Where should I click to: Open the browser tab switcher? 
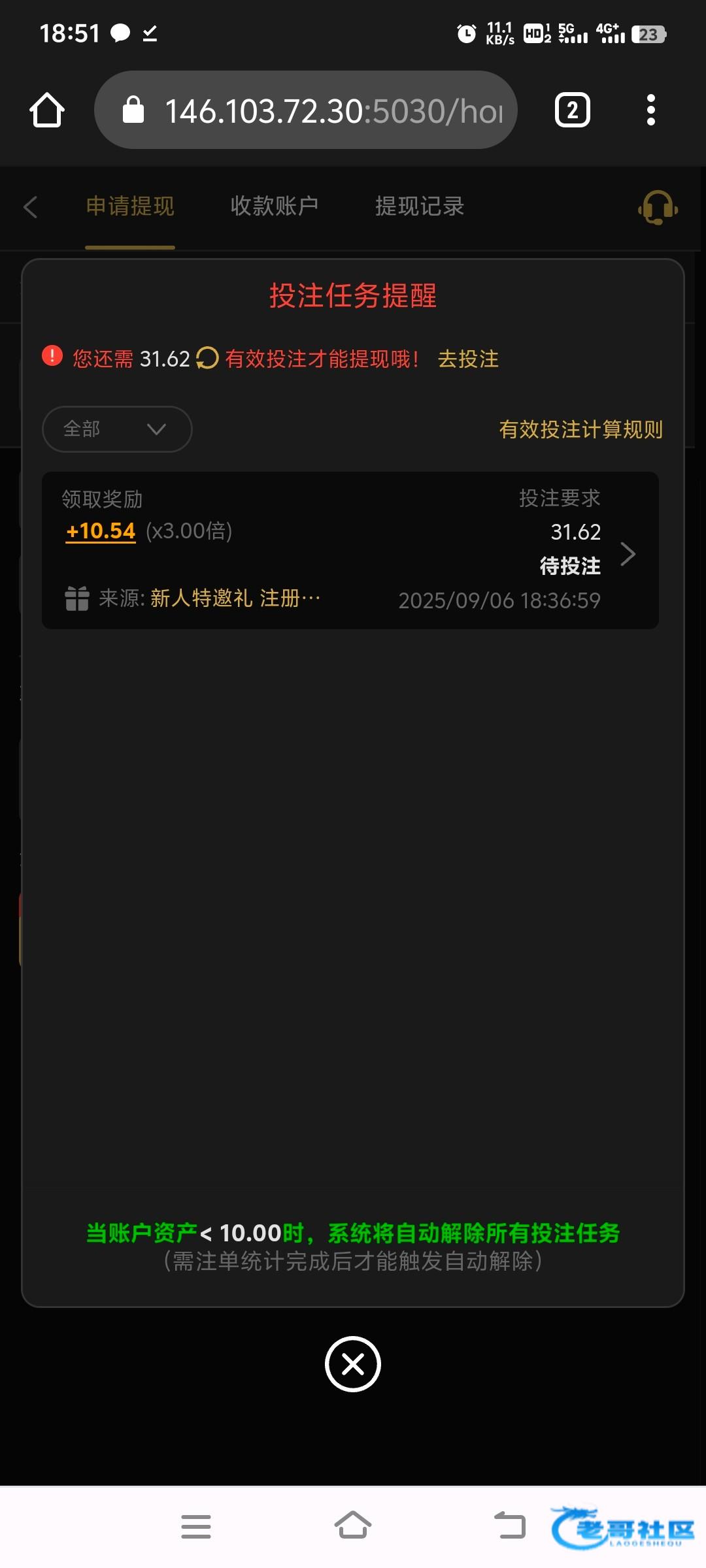572,110
